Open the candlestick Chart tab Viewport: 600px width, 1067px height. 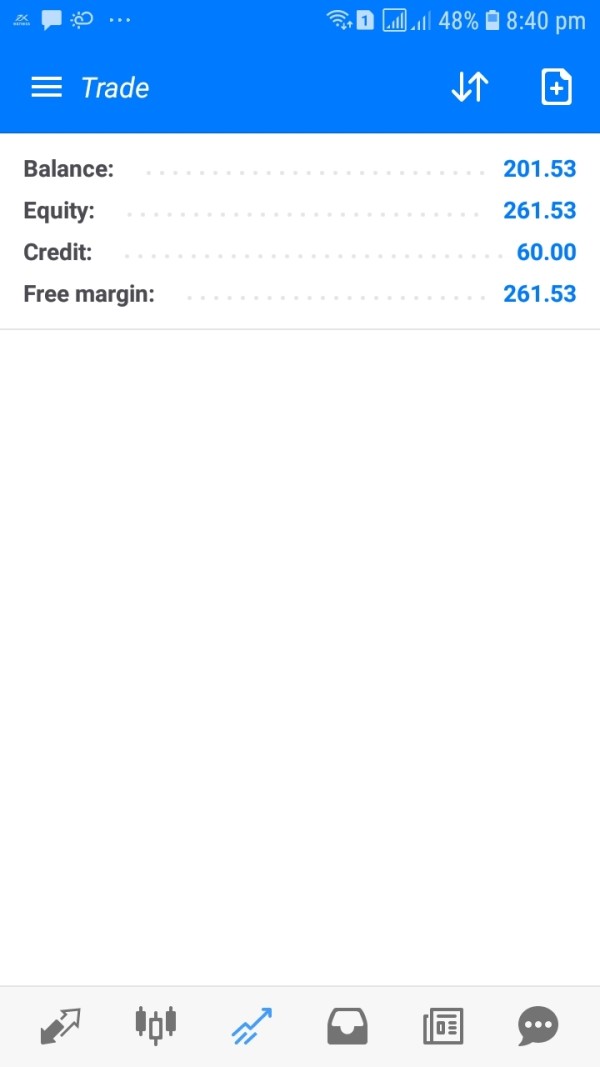click(156, 1025)
